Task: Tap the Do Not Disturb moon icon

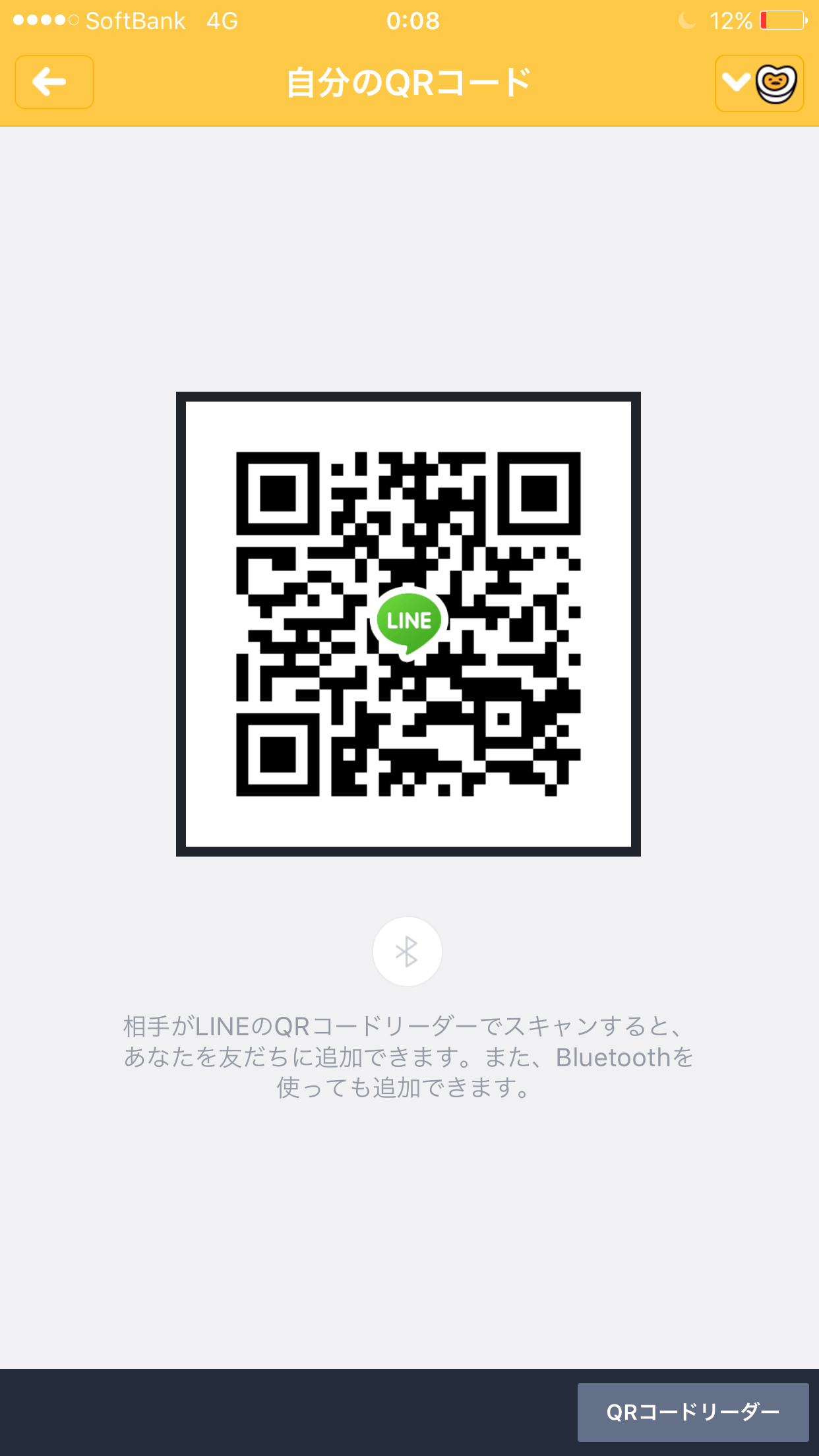Action: tap(686, 20)
